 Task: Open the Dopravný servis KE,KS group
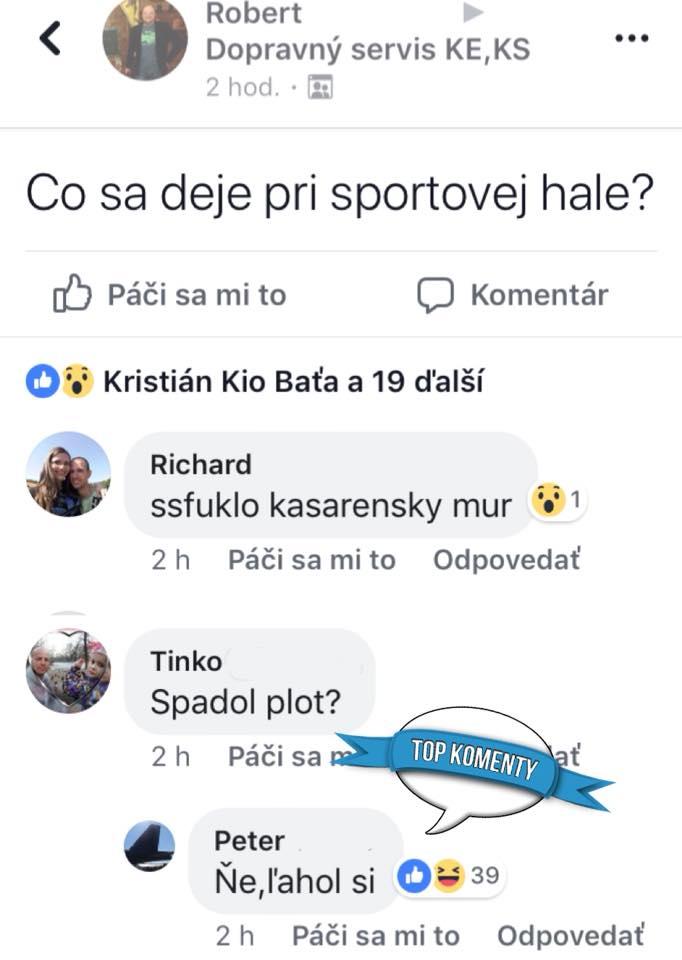[x=367, y=50]
